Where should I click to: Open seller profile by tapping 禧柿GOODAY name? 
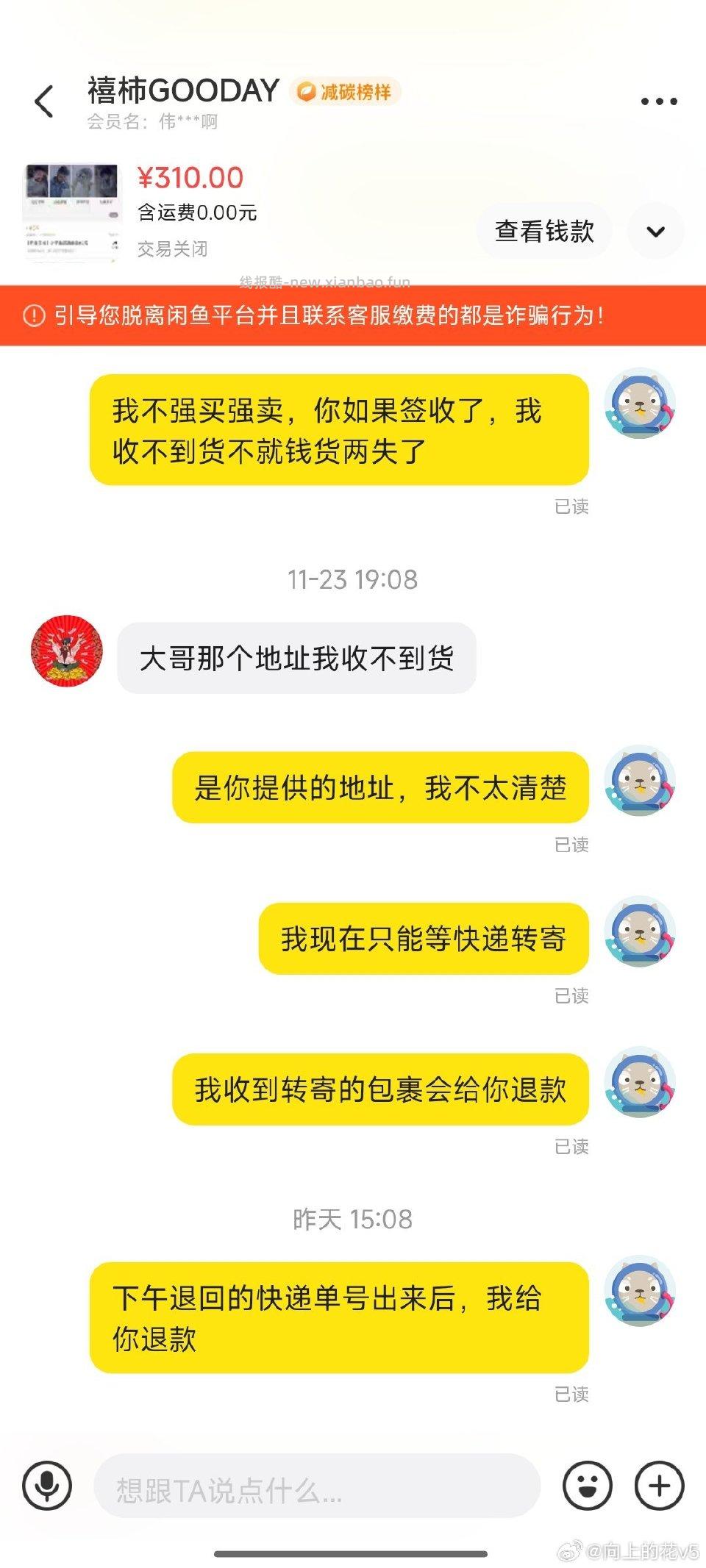click(182, 90)
